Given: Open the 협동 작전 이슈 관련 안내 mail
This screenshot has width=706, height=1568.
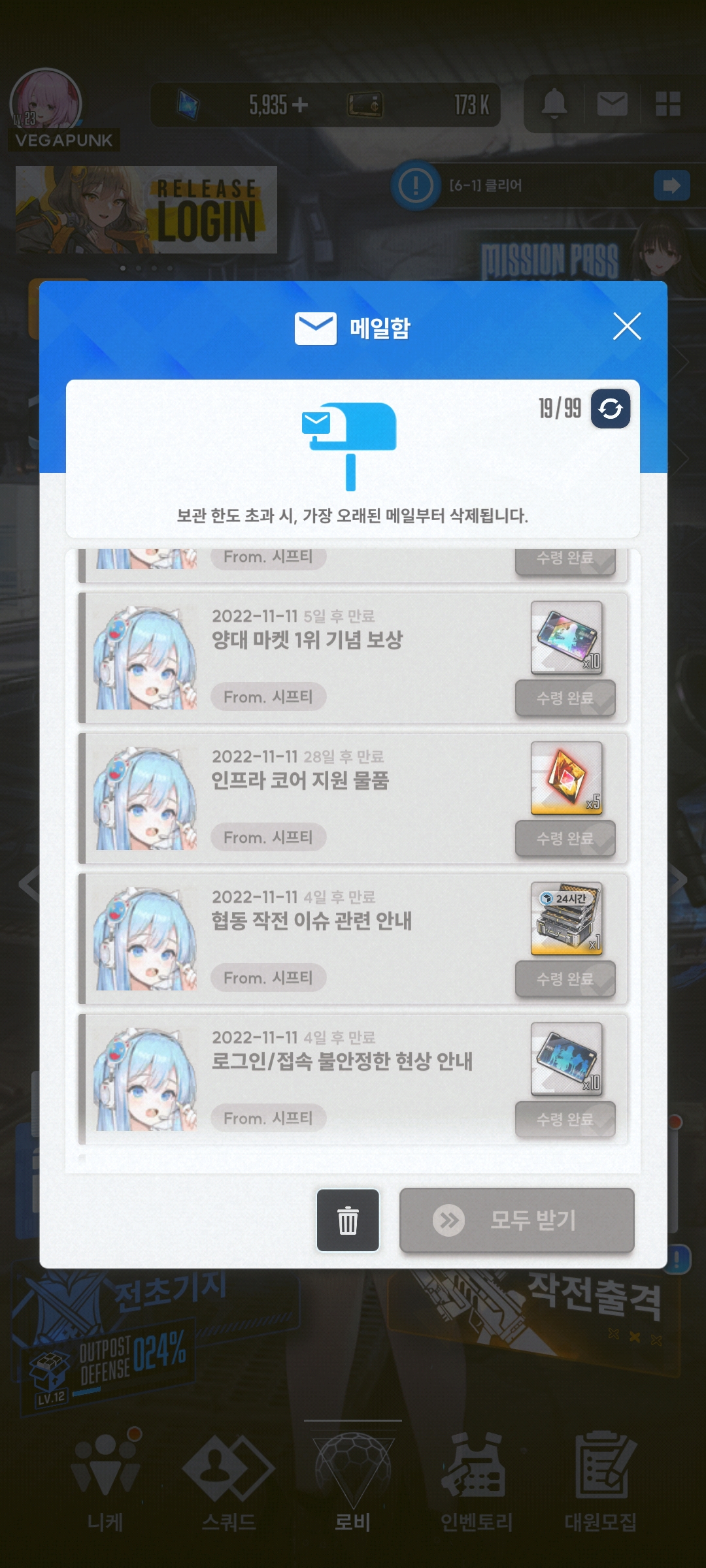Looking at the screenshot, I should pyautogui.click(x=353, y=939).
